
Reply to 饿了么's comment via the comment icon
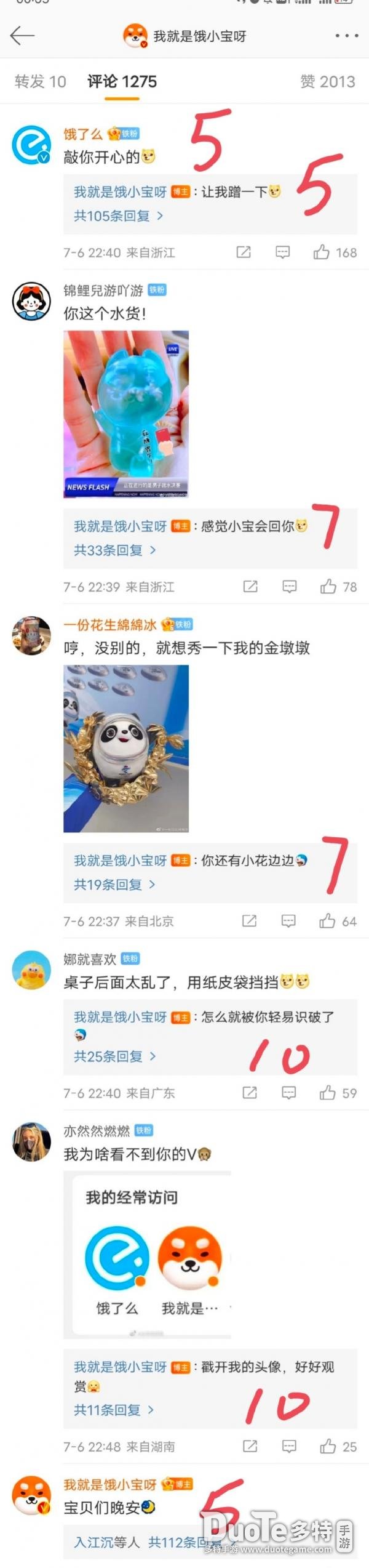tap(282, 252)
